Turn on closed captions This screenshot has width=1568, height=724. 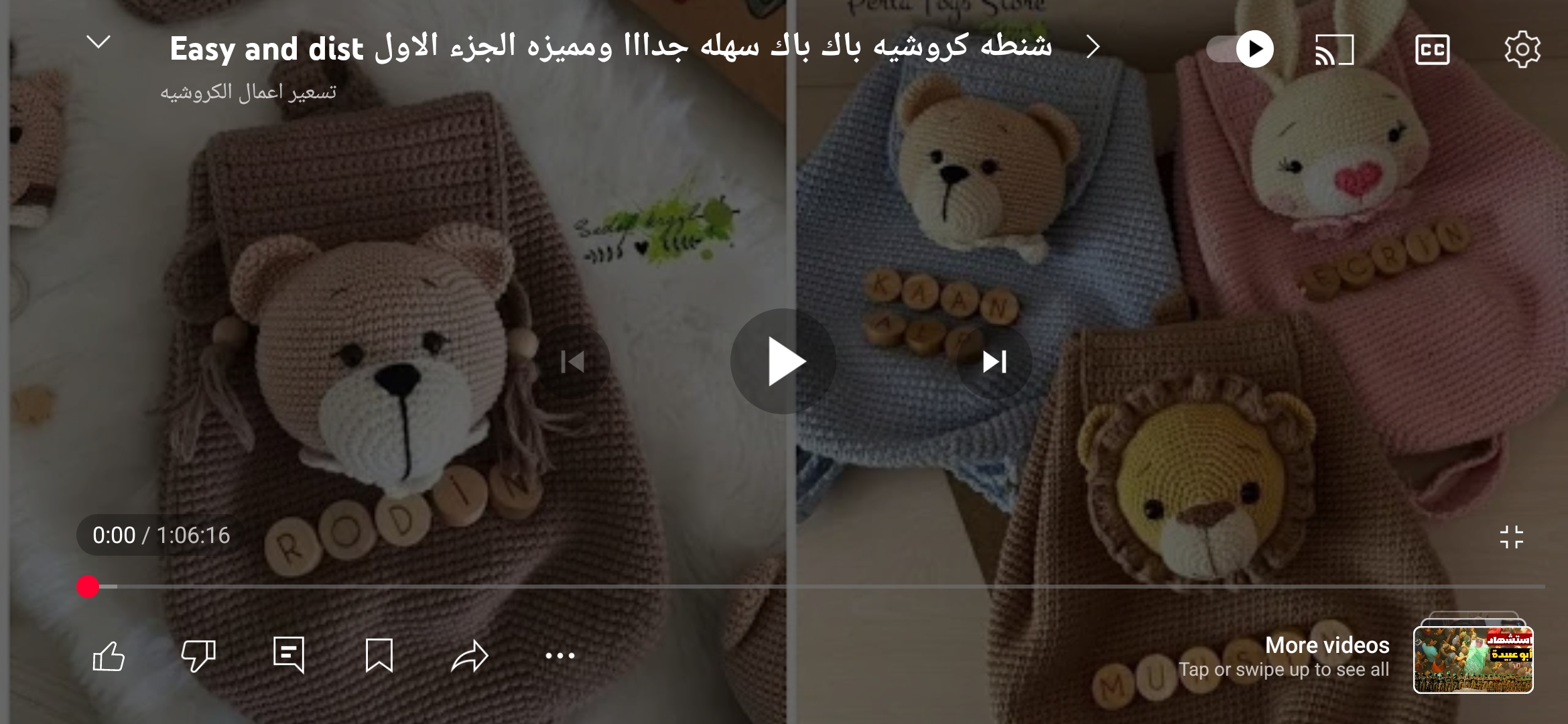click(x=1432, y=50)
